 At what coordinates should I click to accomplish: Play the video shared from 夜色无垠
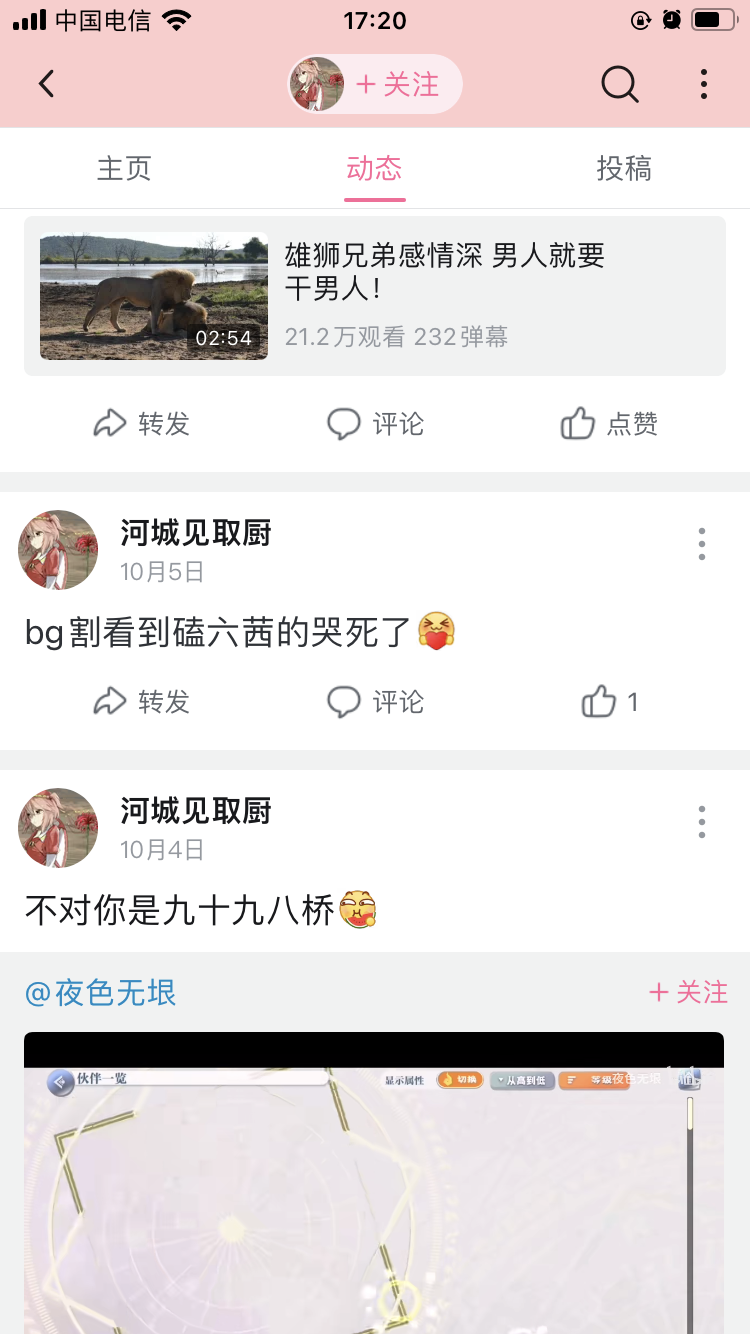coord(374,1190)
